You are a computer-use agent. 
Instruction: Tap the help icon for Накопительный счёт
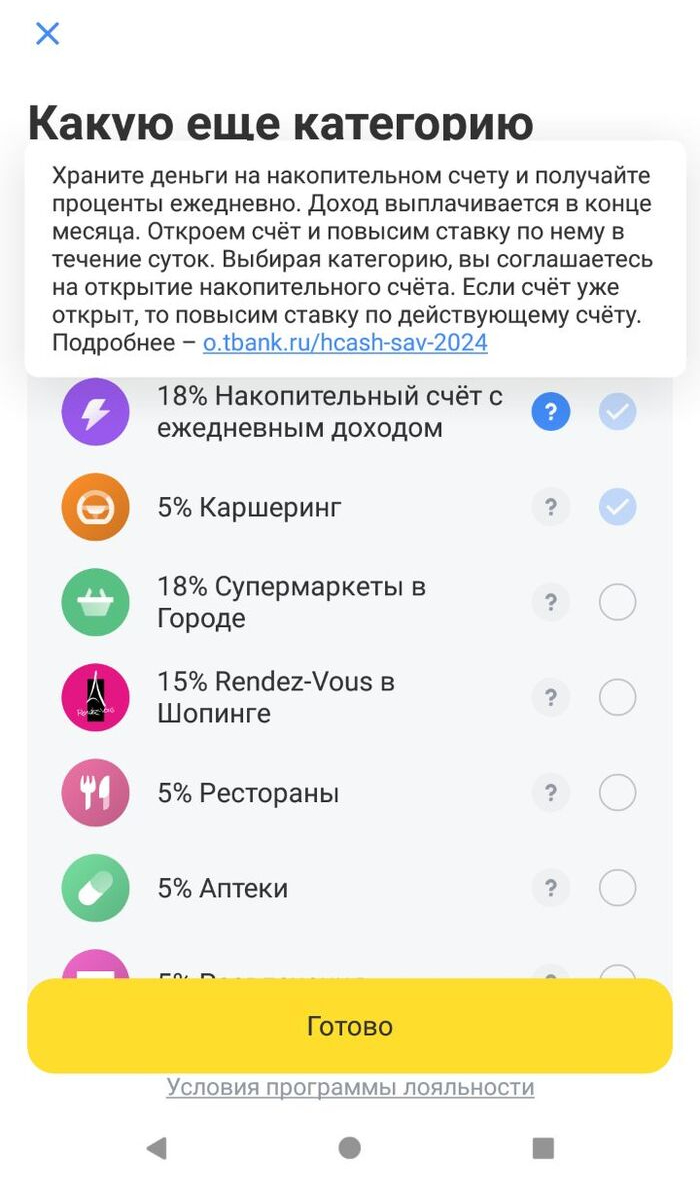(550, 412)
